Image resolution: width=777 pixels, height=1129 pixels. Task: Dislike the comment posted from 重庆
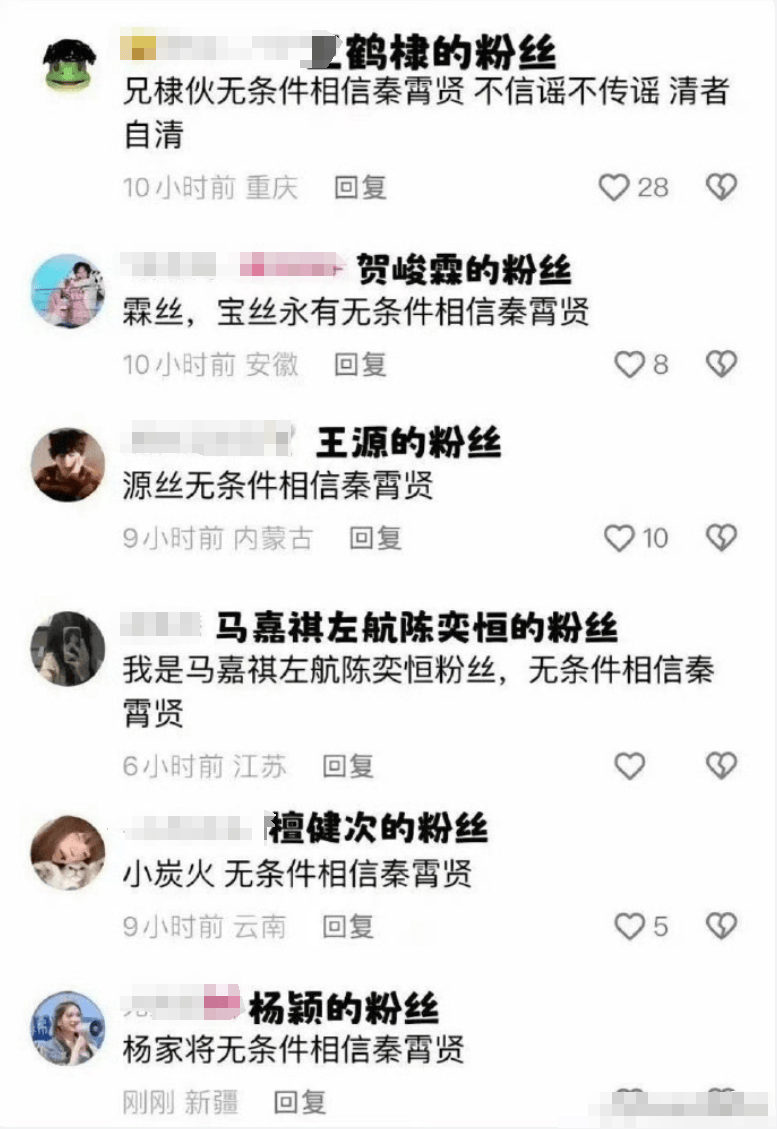pyautogui.click(x=721, y=187)
